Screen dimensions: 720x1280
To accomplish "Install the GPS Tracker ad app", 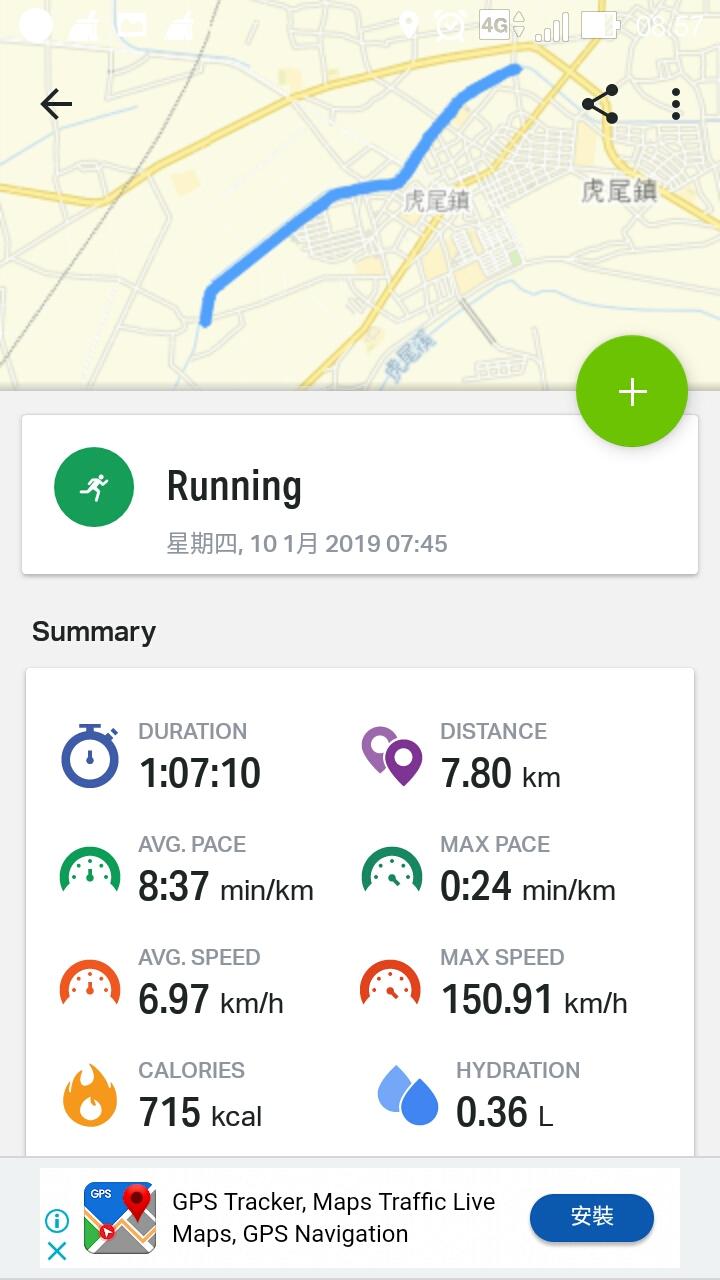I will pos(592,1217).
